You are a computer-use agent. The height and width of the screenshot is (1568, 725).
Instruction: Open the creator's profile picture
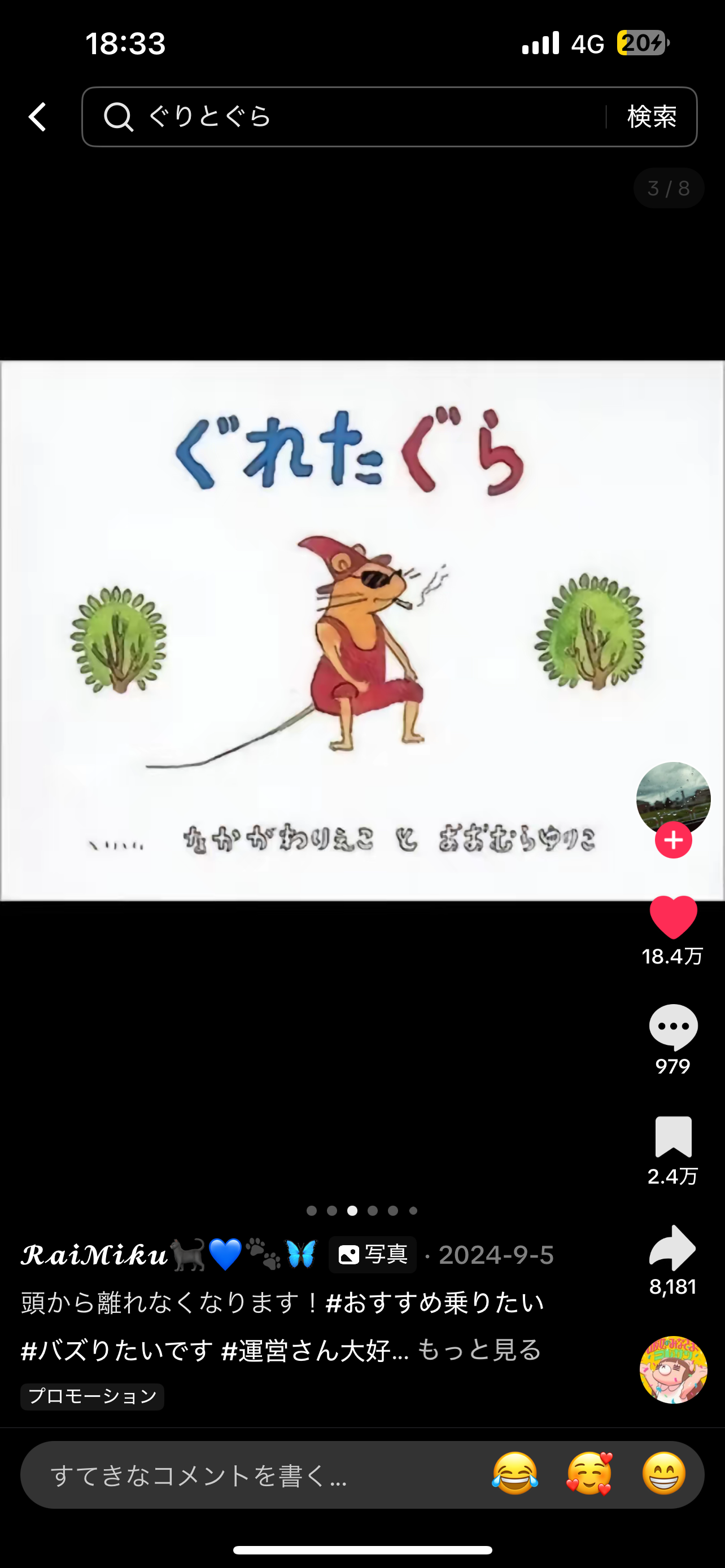(x=672, y=799)
